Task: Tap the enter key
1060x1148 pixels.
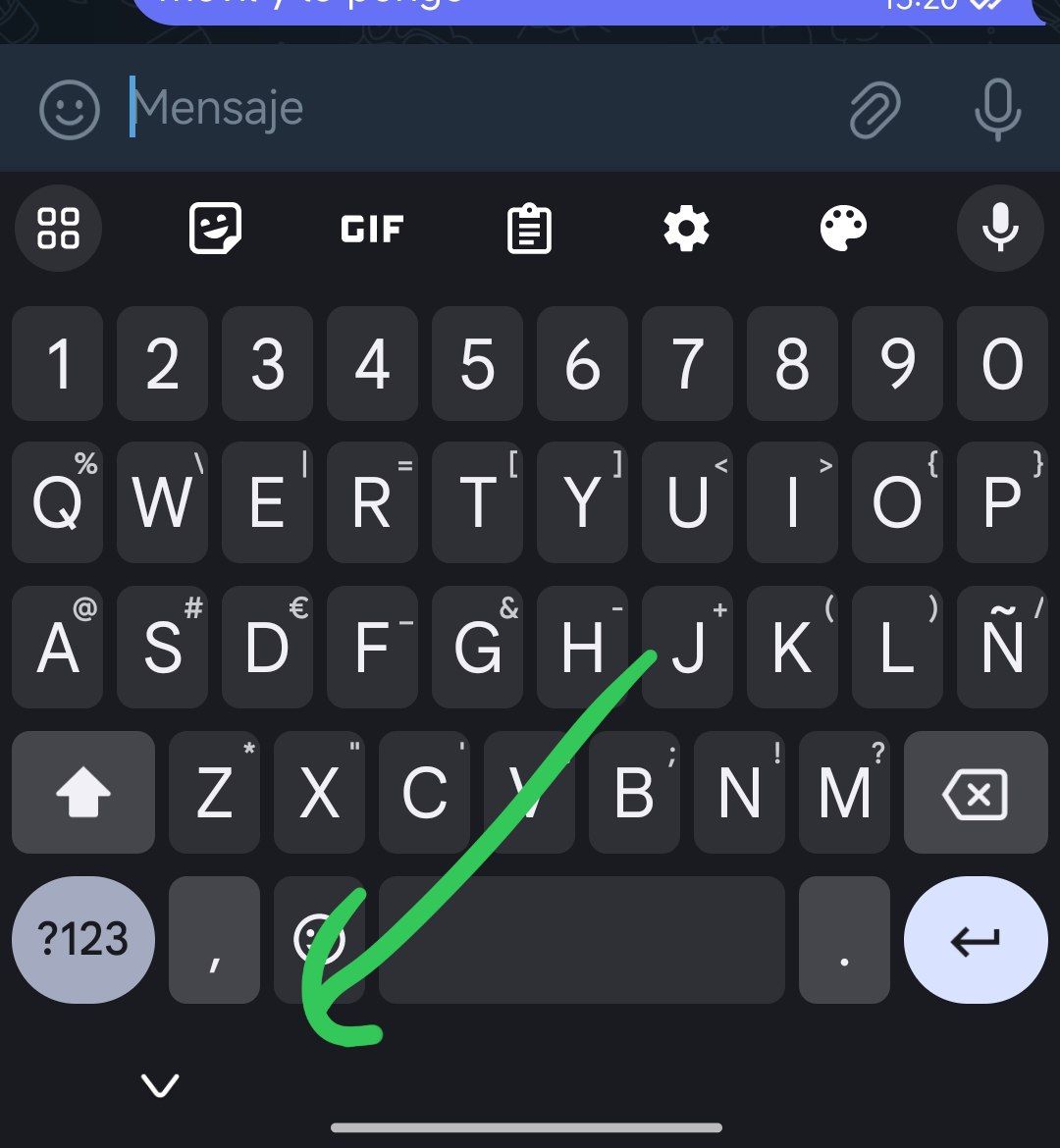Action: click(x=975, y=940)
